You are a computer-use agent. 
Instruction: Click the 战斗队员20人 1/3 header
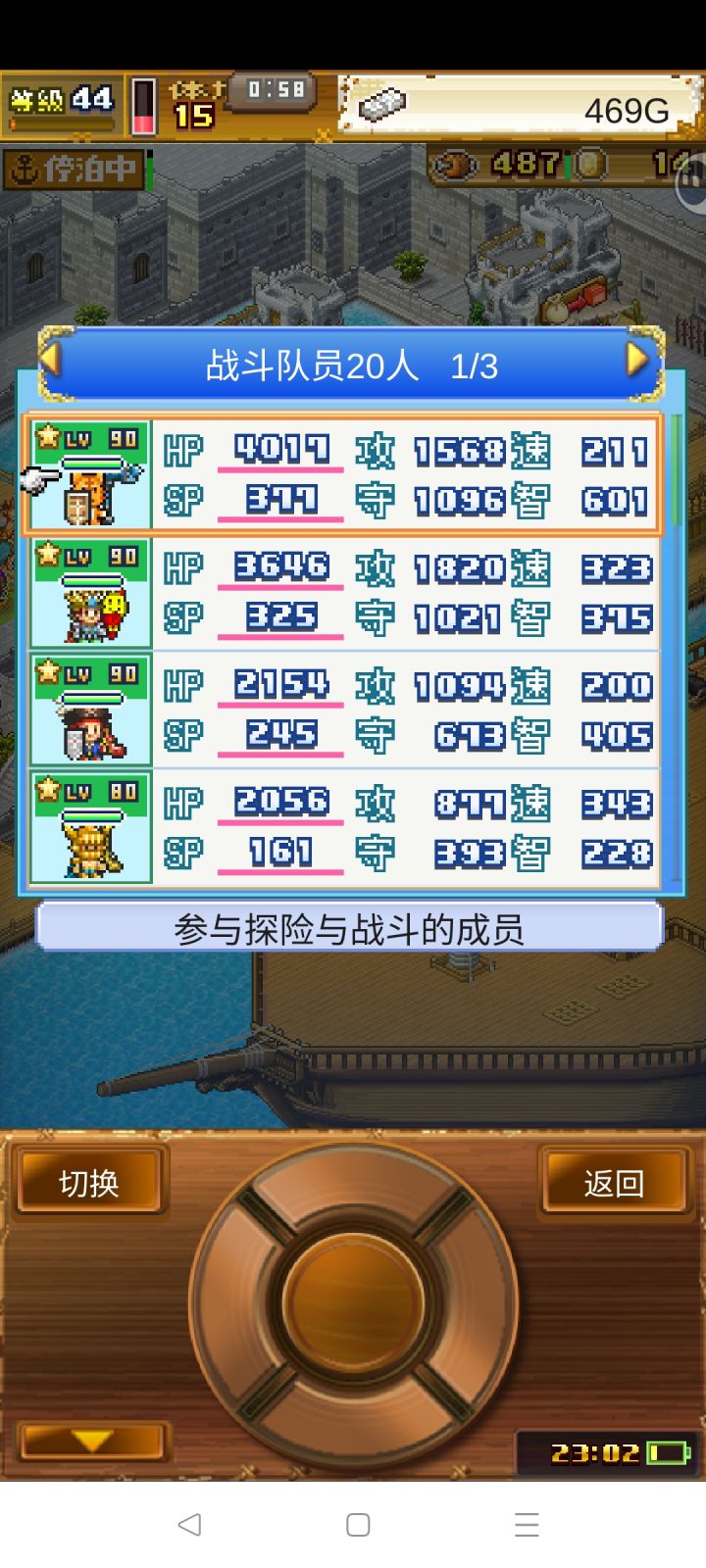[x=353, y=366]
